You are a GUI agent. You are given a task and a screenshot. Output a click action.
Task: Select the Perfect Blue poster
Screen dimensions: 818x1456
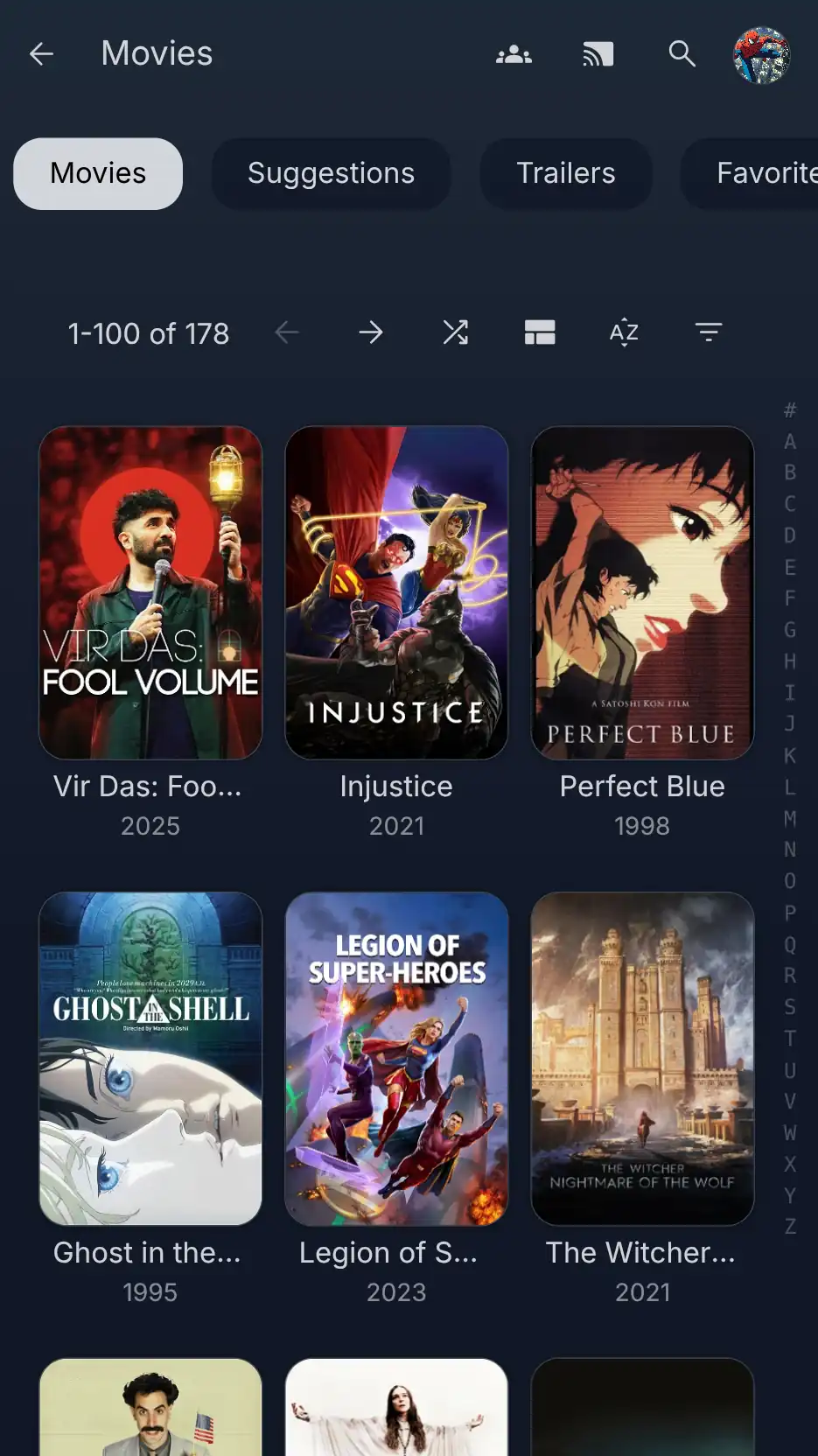(x=642, y=592)
